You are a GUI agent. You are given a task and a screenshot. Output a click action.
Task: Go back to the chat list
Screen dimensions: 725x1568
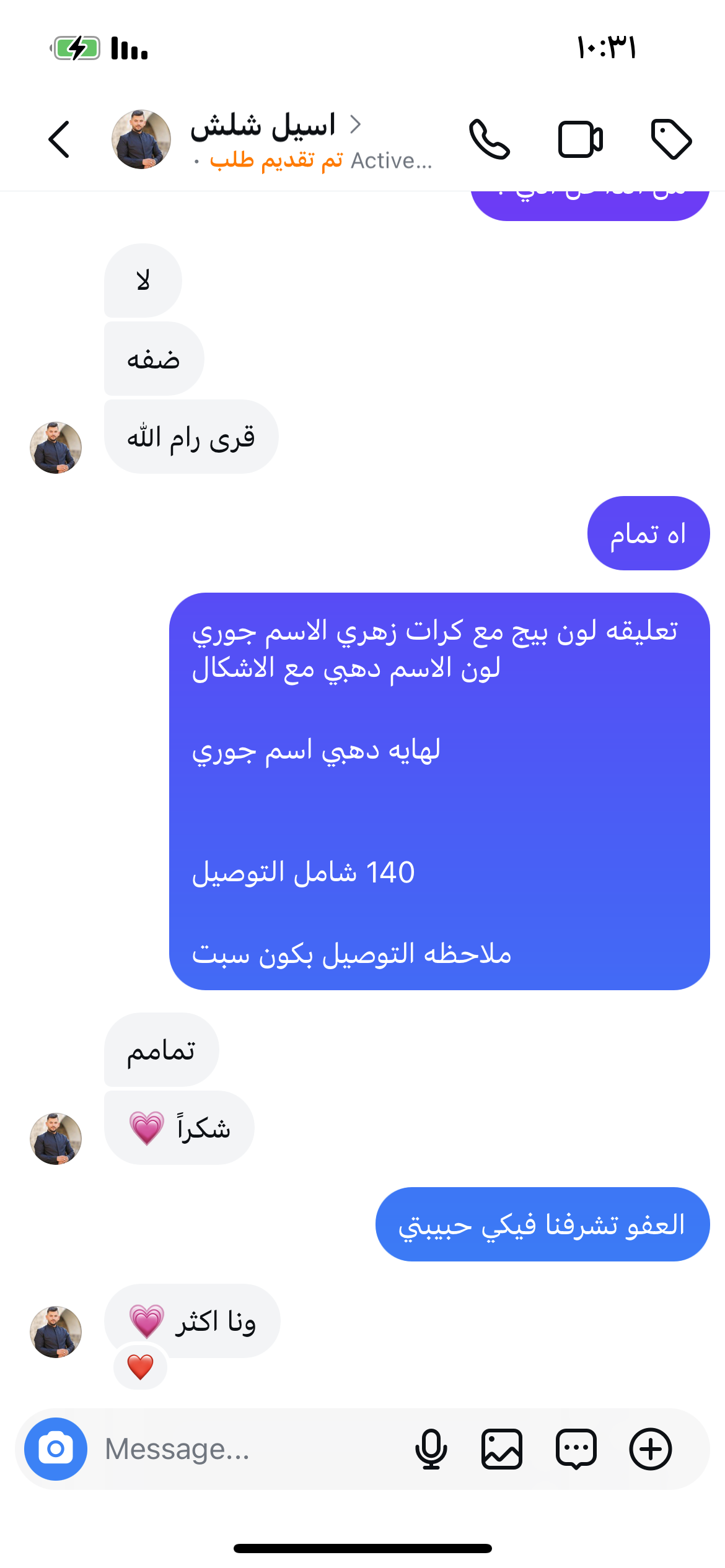59,139
